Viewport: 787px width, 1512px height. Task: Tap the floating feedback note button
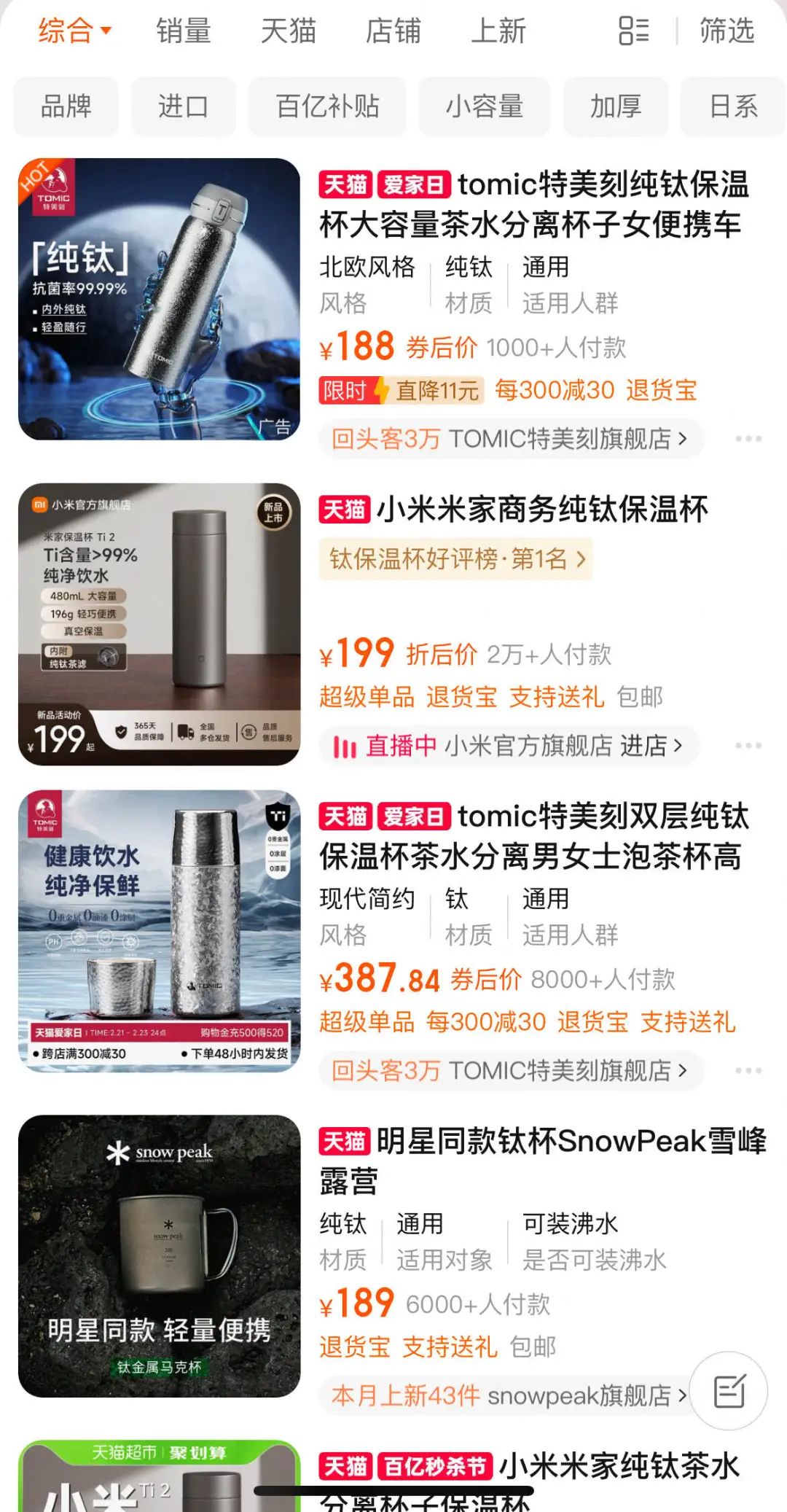729,1391
